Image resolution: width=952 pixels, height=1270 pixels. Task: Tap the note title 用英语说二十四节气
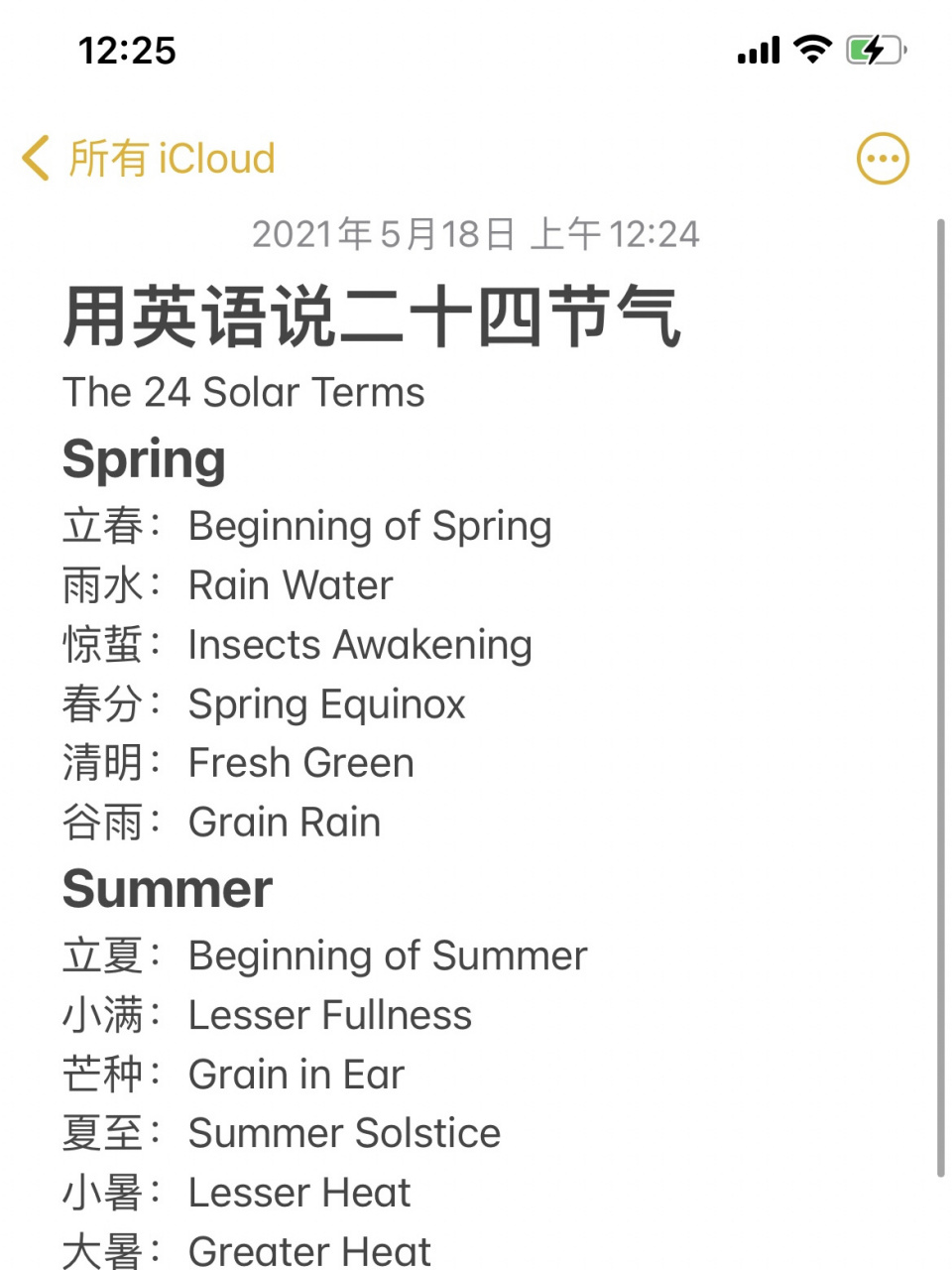click(x=372, y=316)
